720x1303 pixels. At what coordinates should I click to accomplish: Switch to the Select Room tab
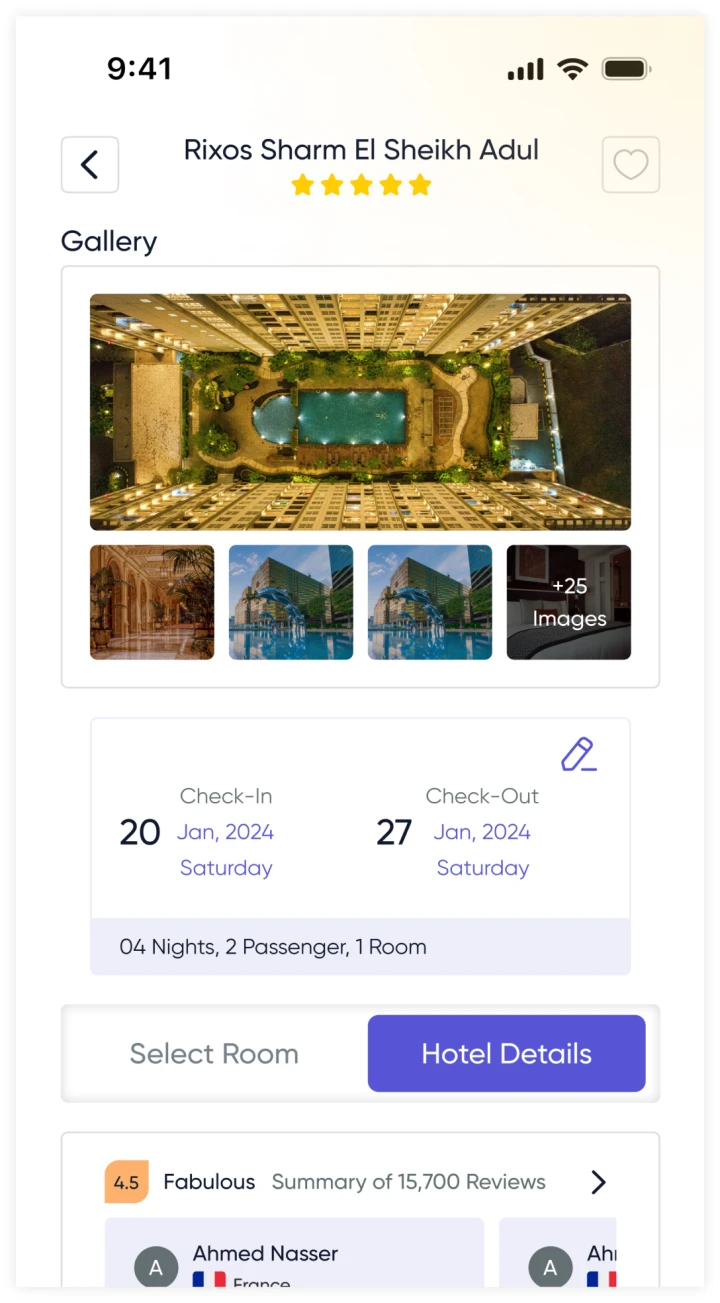214,1053
